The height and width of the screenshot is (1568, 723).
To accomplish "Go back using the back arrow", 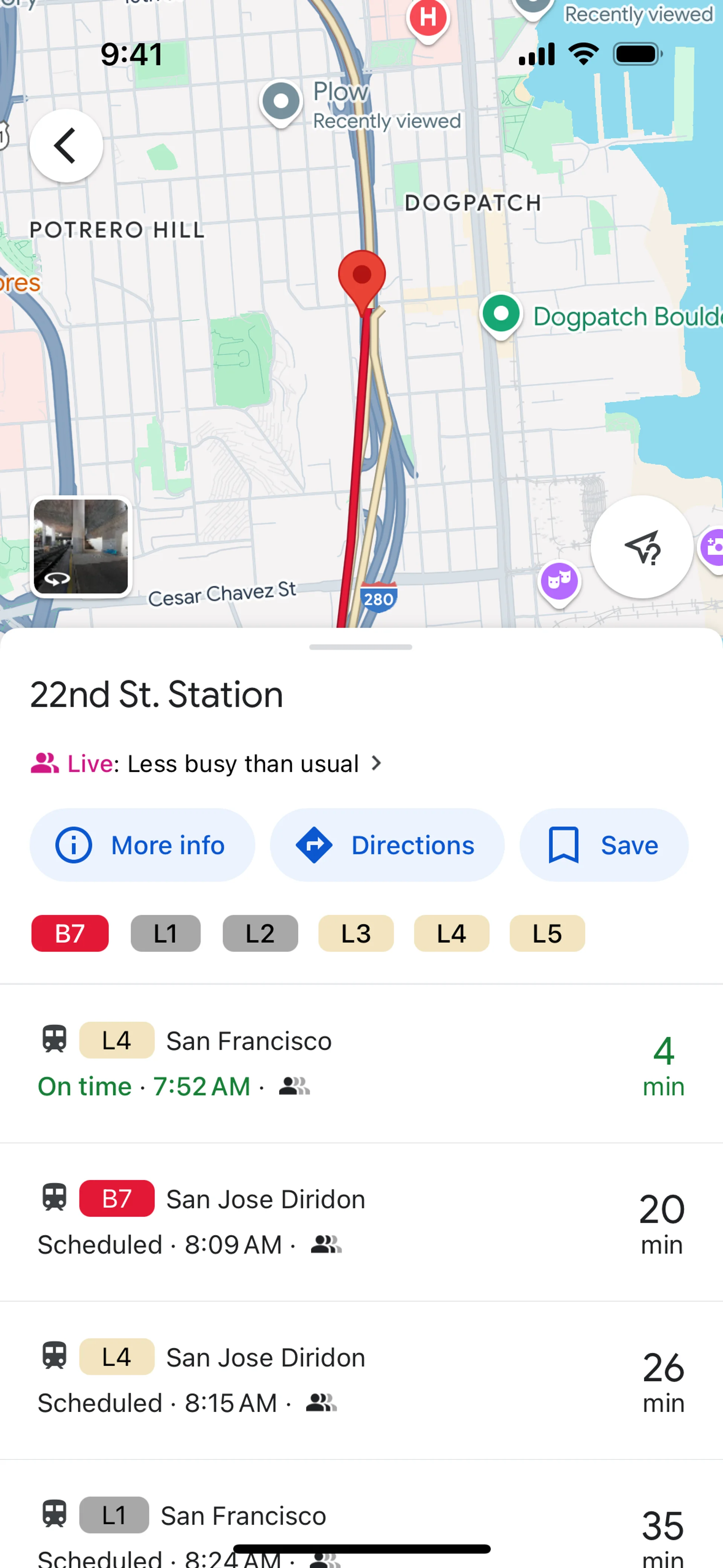I will 66,145.
